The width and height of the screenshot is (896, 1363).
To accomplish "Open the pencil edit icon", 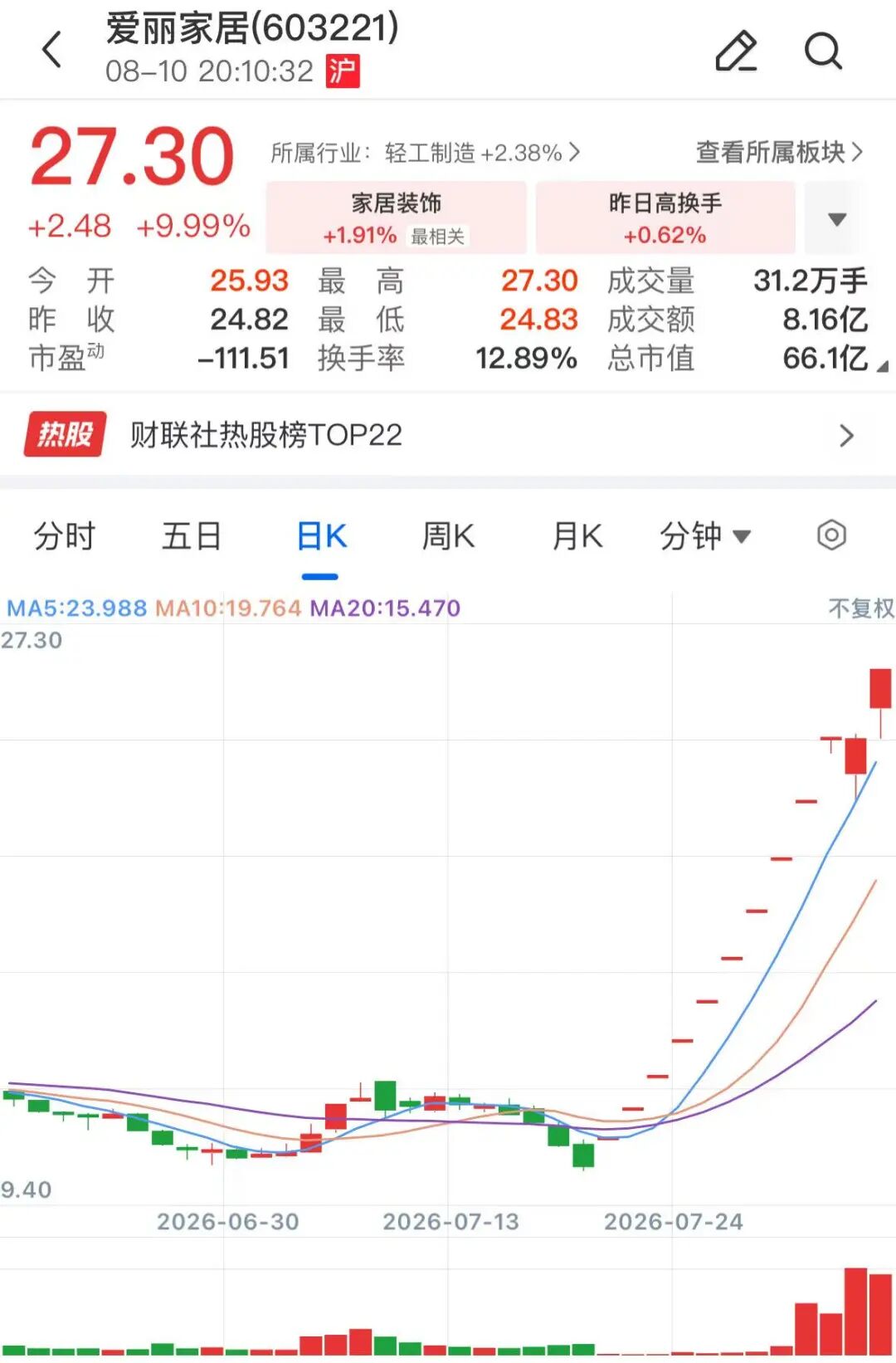I will tap(736, 51).
